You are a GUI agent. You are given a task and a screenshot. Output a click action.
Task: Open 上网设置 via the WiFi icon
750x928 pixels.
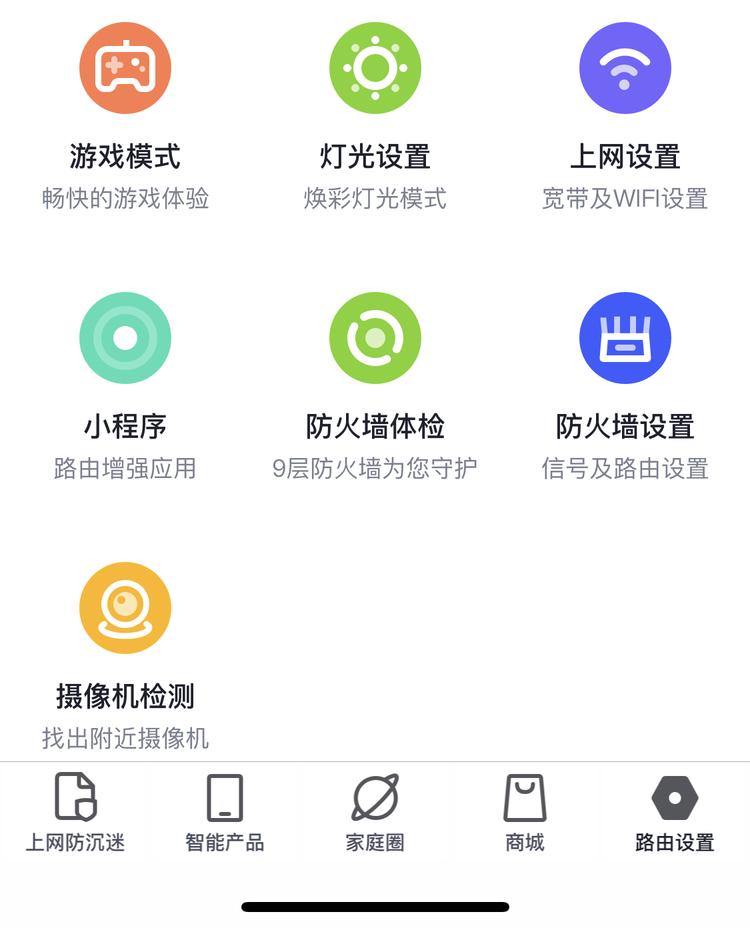(625, 67)
